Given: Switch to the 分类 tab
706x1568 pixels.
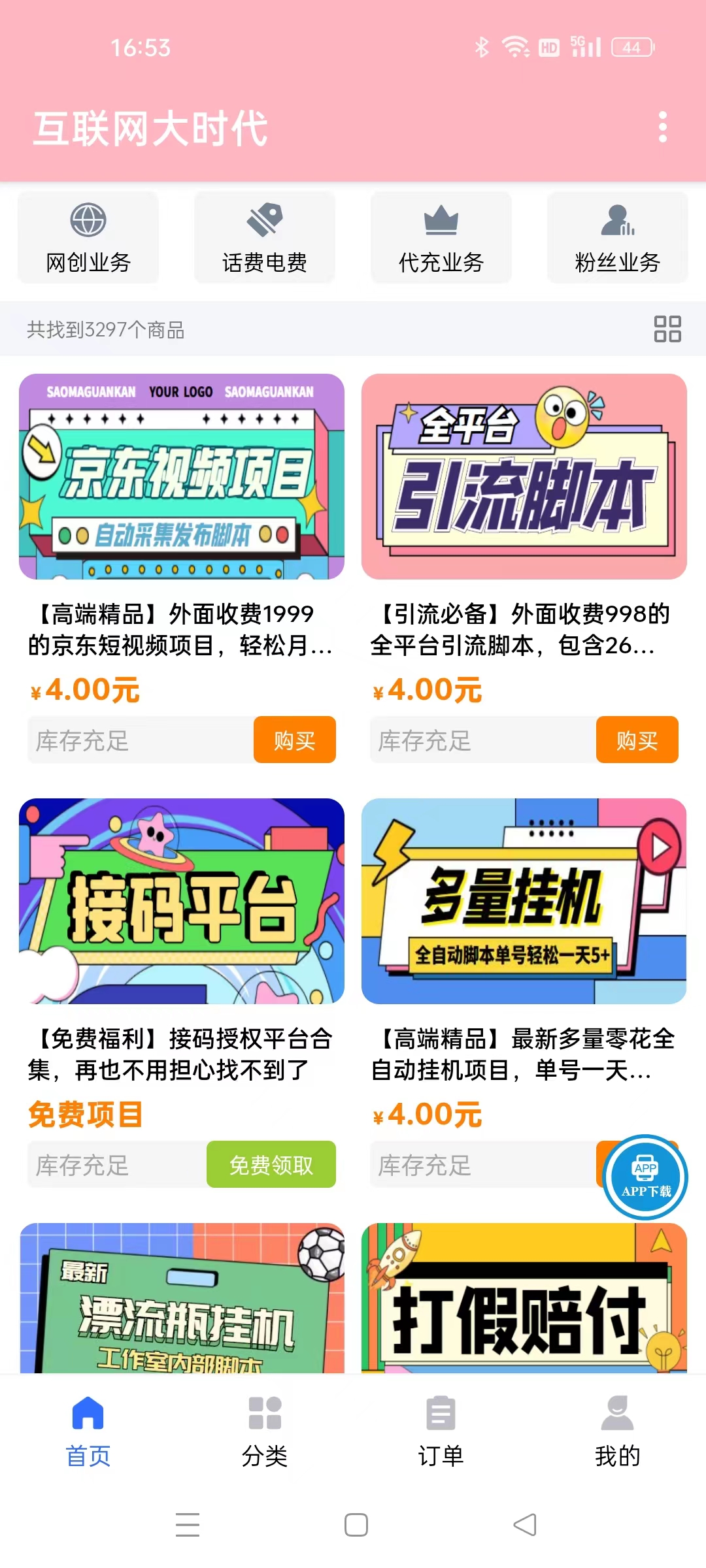Looking at the screenshot, I should [265, 1431].
